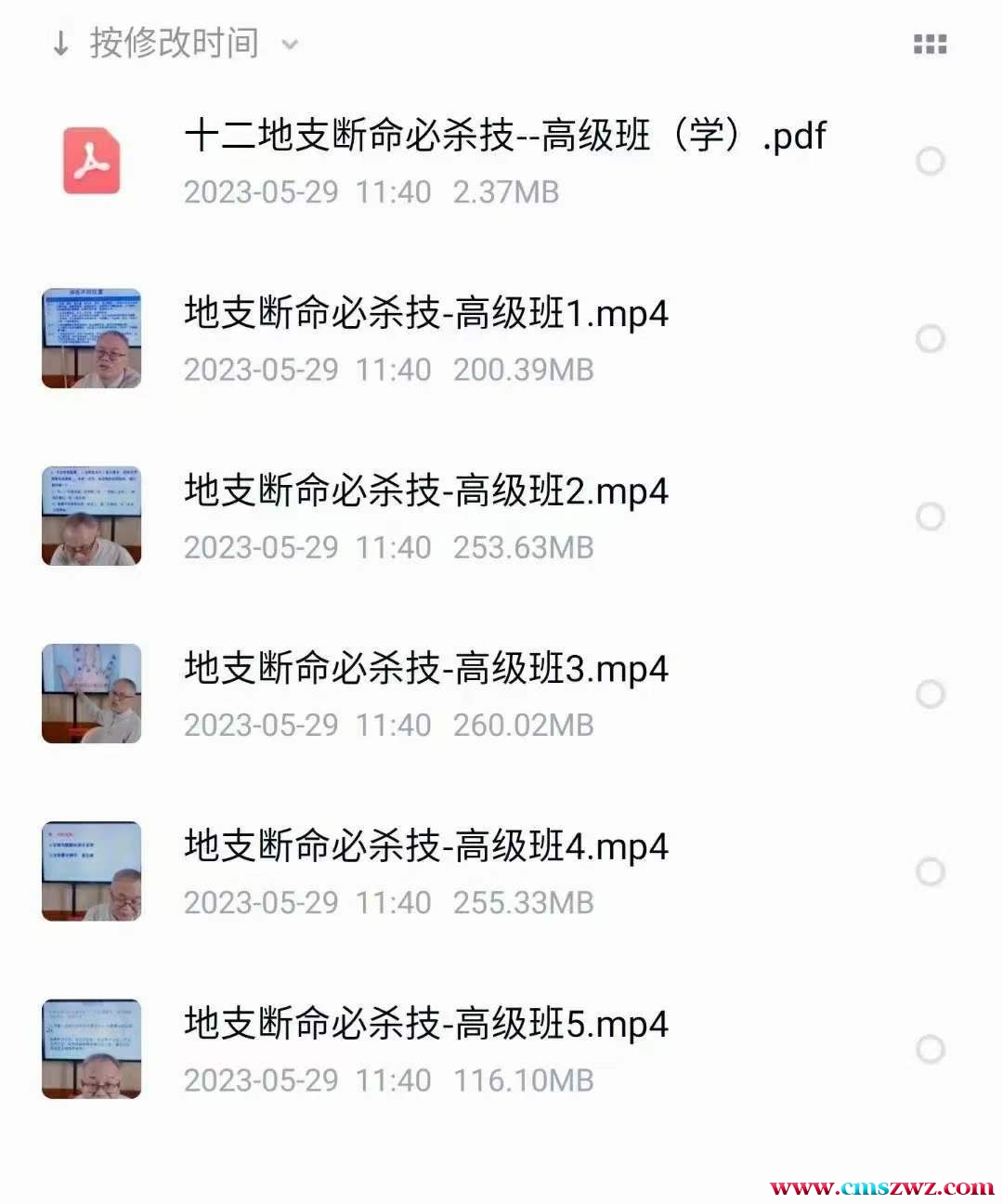Mark 高级班2.mp4 as selected

click(930, 517)
